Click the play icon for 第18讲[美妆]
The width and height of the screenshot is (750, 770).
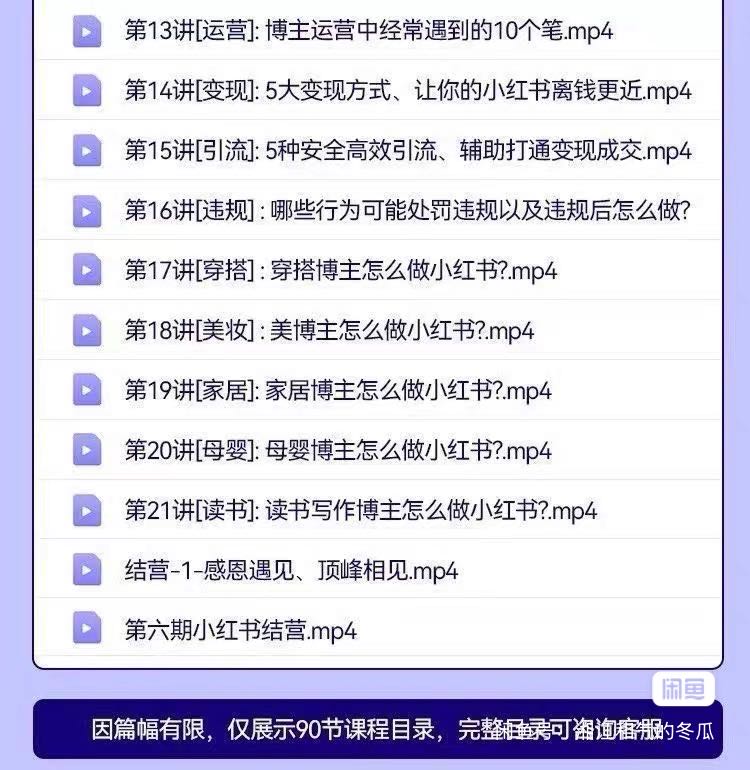(87, 330)
